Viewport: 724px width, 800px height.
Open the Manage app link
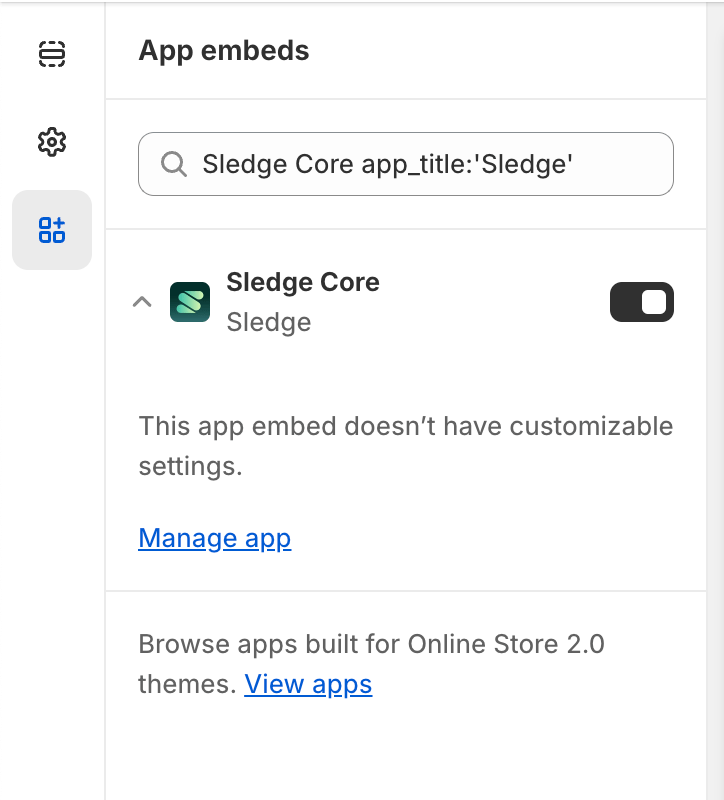pyautogui.click(x=214, y=538)
